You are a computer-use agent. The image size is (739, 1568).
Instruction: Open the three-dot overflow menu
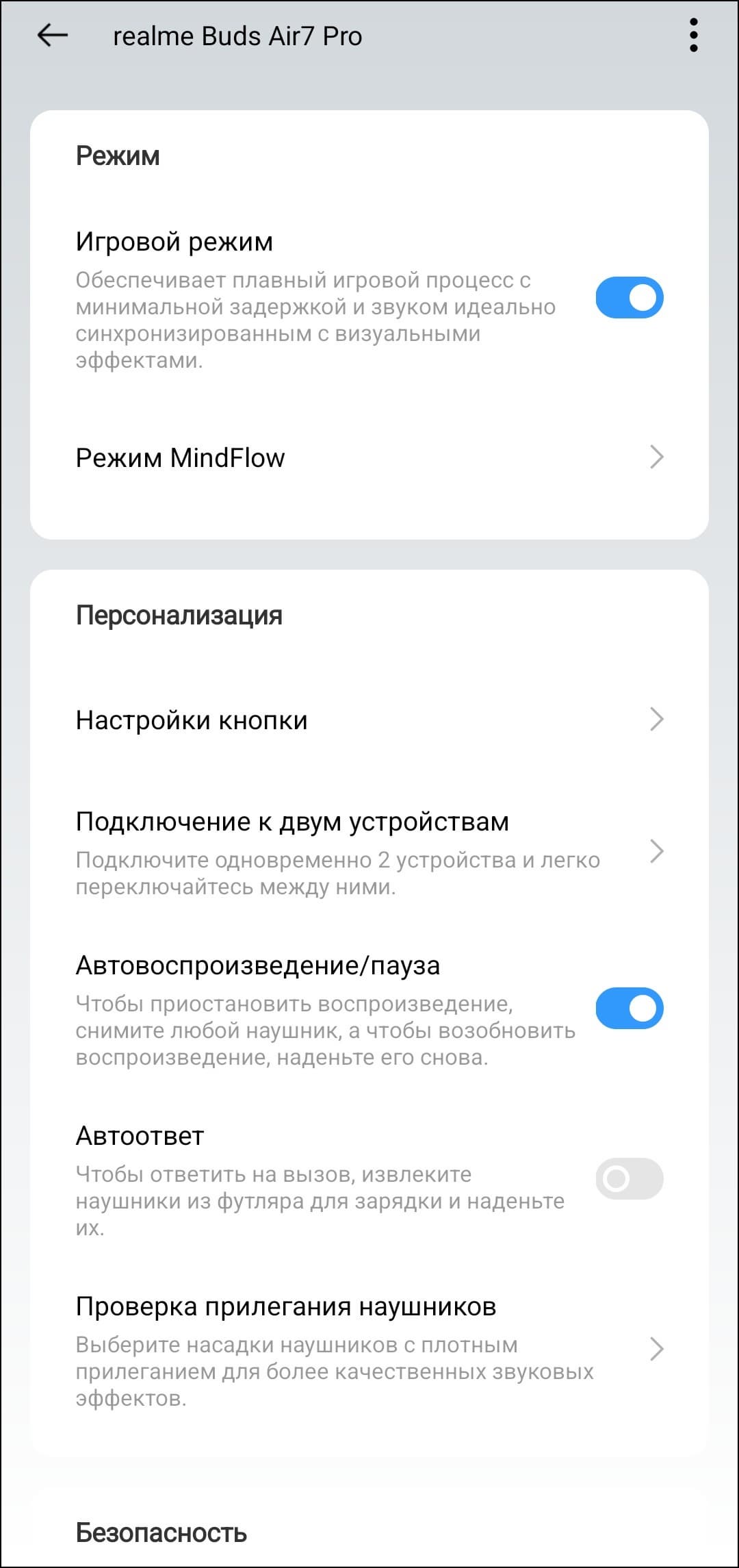coord(693,36)
